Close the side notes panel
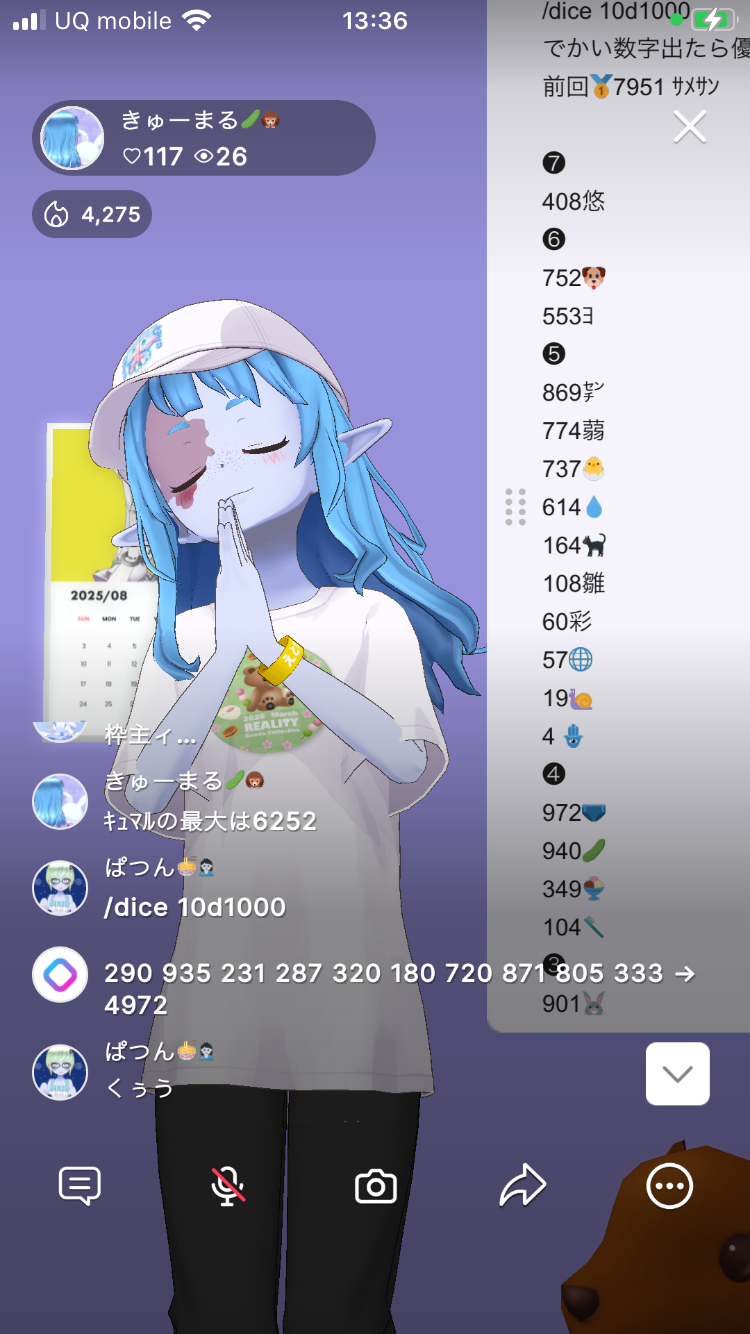 (x=690, y=127)
